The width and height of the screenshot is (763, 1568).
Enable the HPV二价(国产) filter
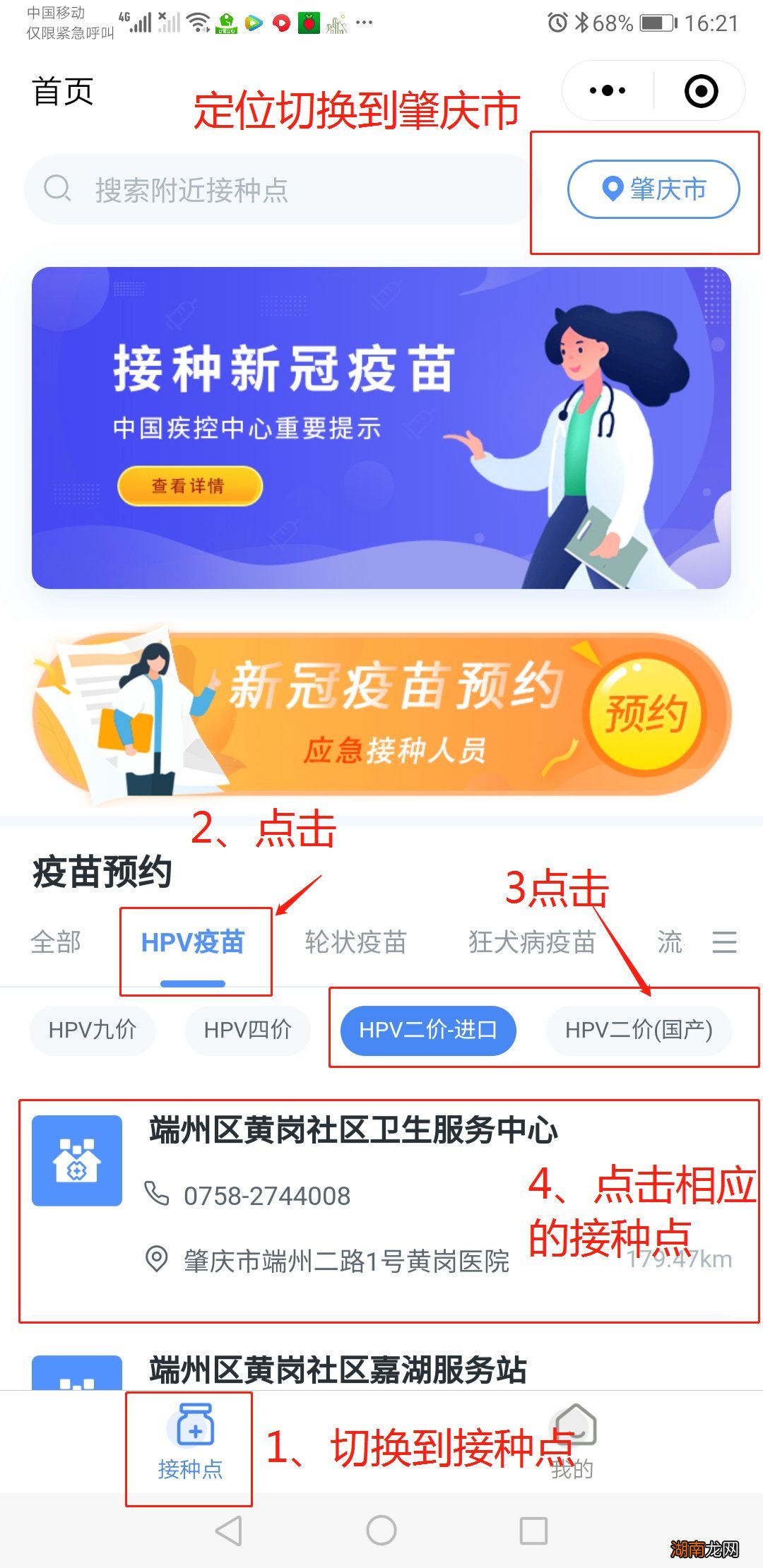[639, 1031]
